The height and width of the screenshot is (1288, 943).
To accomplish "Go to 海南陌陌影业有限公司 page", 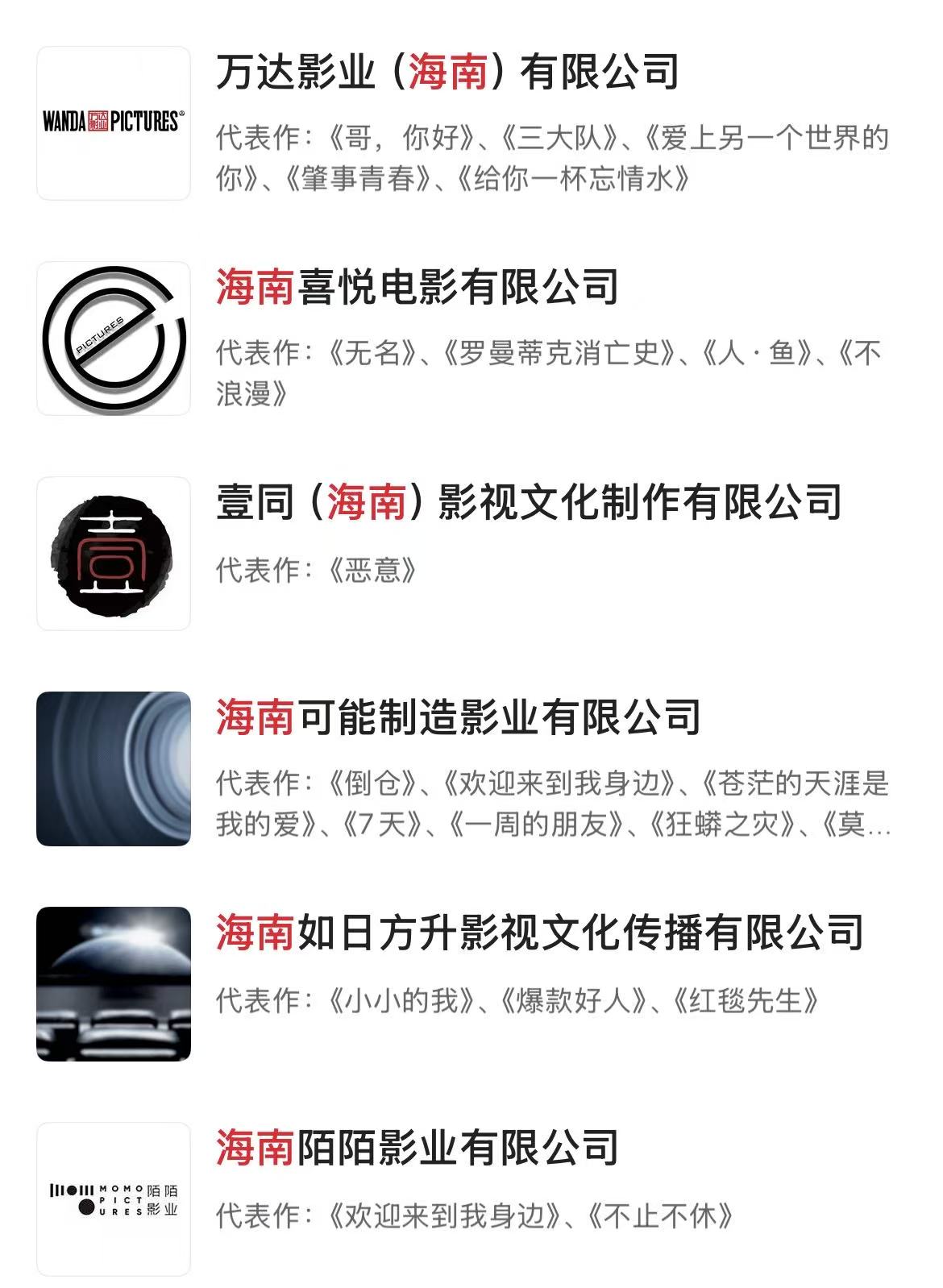I will [417, 1148].
